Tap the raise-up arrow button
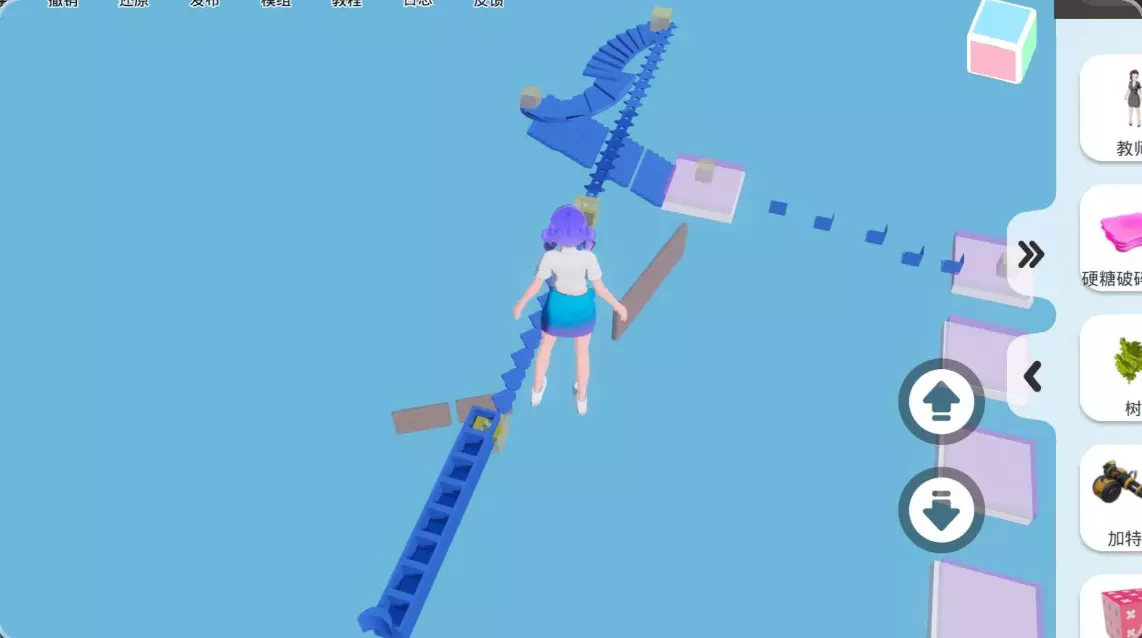 (x=941, y=401)
